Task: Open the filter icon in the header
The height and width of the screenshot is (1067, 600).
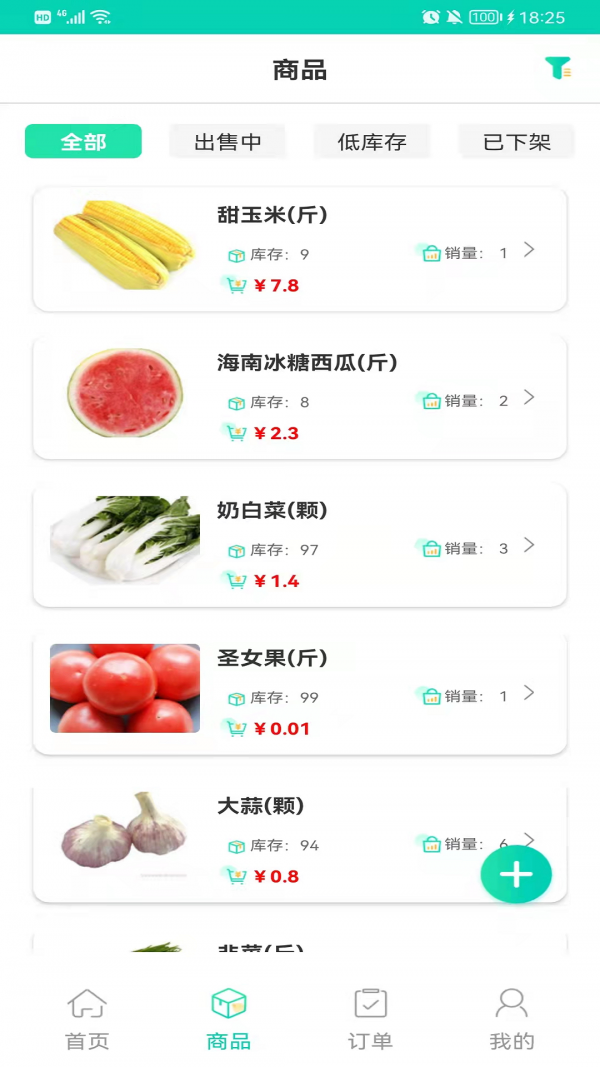Action: (x=557, y=69)
